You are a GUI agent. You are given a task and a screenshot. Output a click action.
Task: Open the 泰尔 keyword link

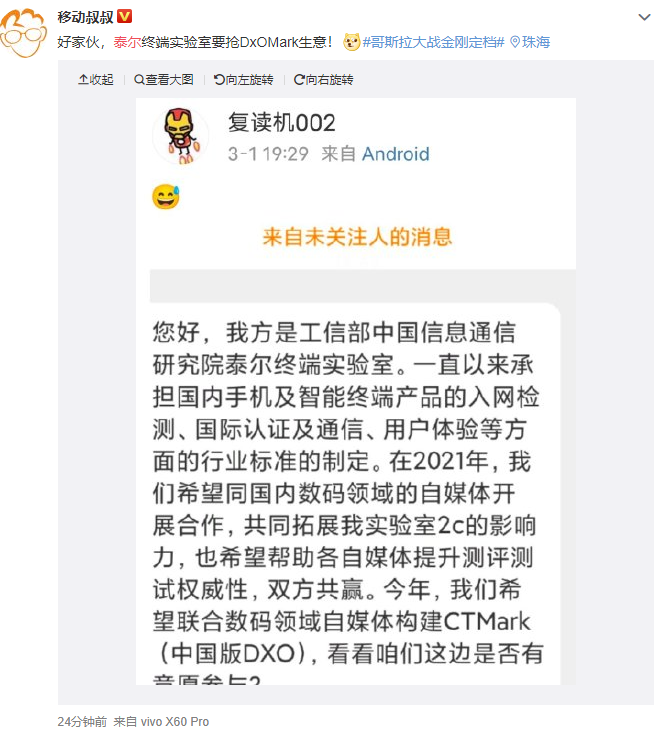(126, 42)
